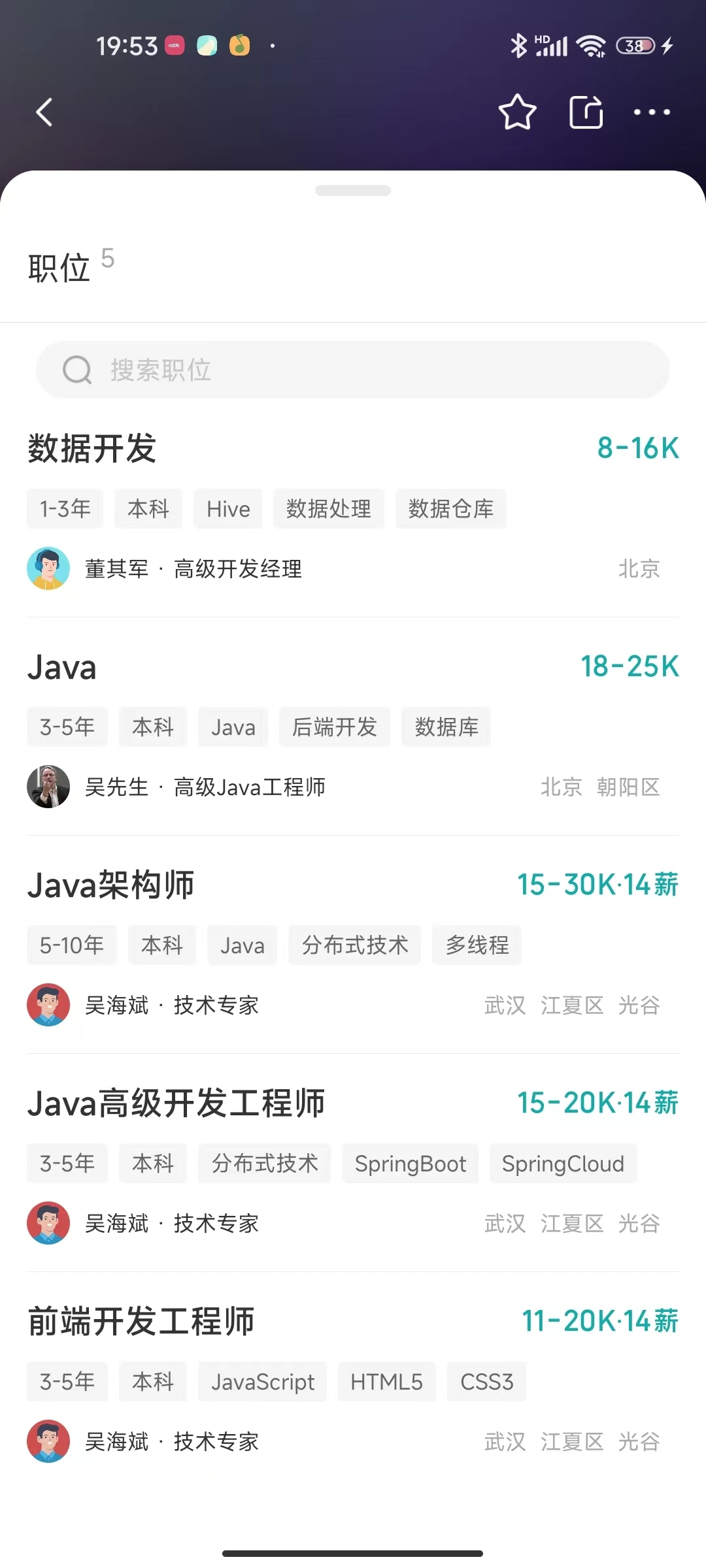Viewport: 706px width, 1568px height.
Task: View the Java 18-25K job in 北京
Action: (x=62, y=667)
